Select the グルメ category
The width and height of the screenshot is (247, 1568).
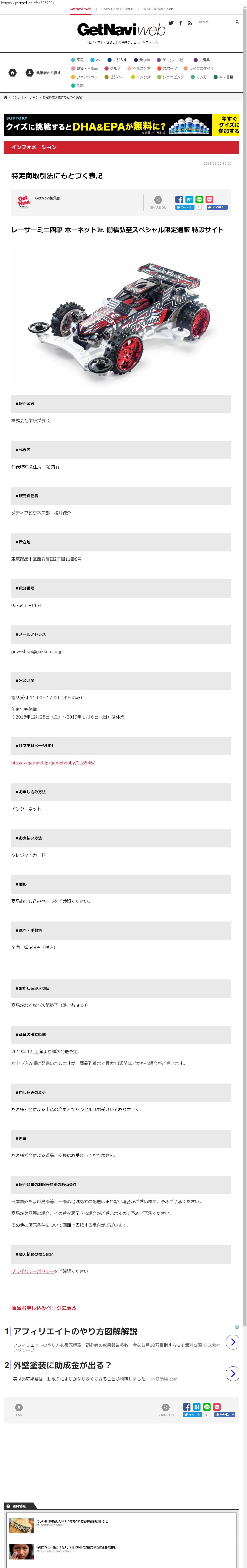pos(112,68)
